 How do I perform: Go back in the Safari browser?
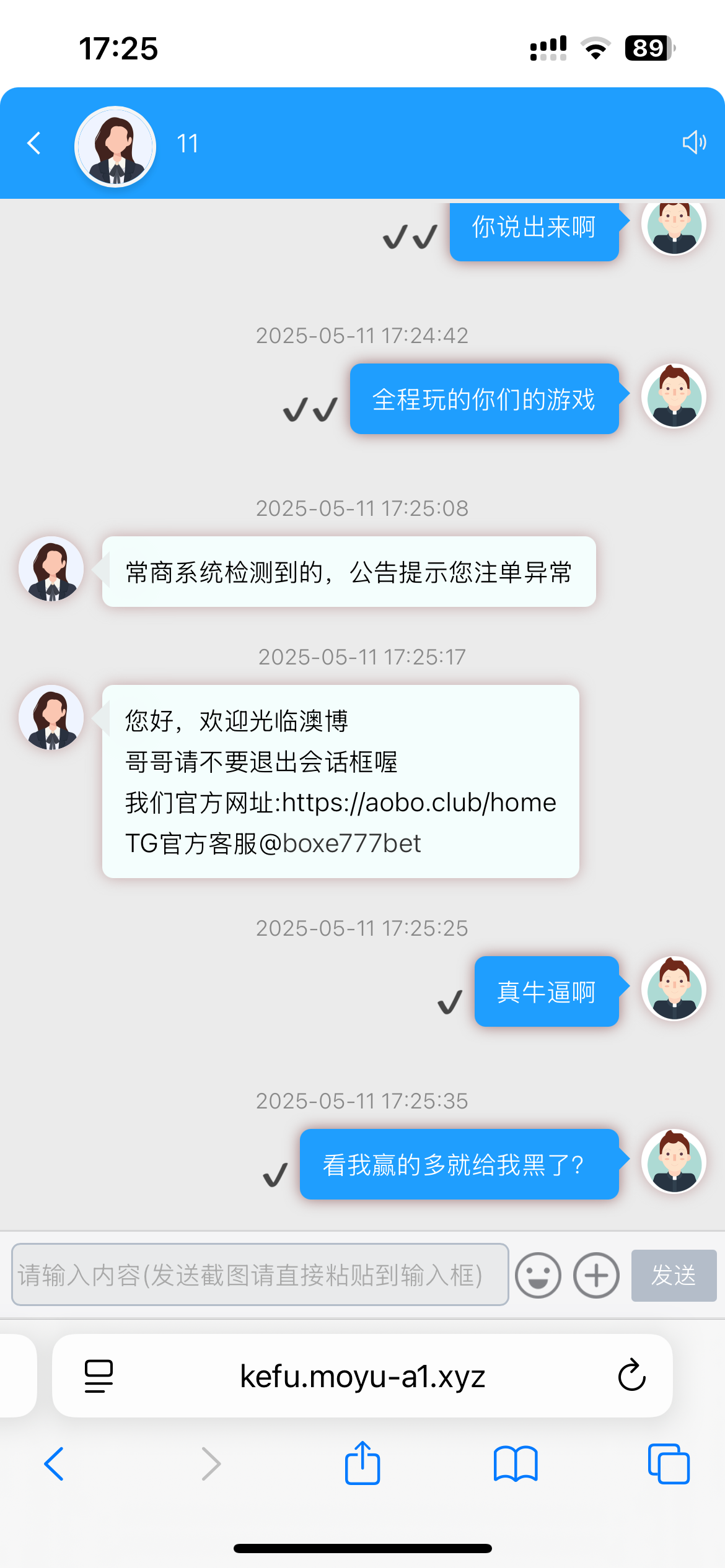(x=54, y=1464)
